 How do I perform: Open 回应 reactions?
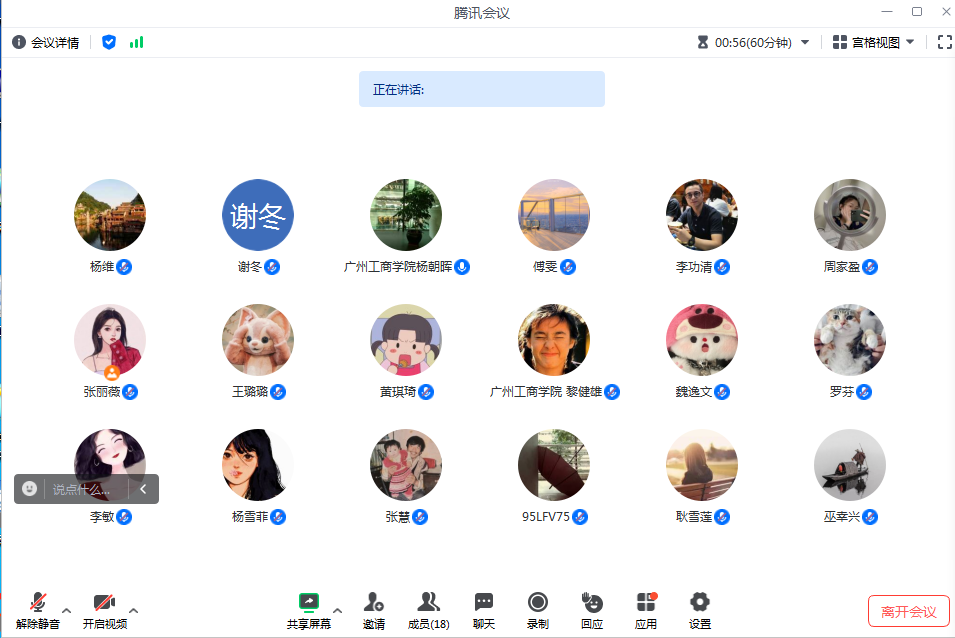592,609
